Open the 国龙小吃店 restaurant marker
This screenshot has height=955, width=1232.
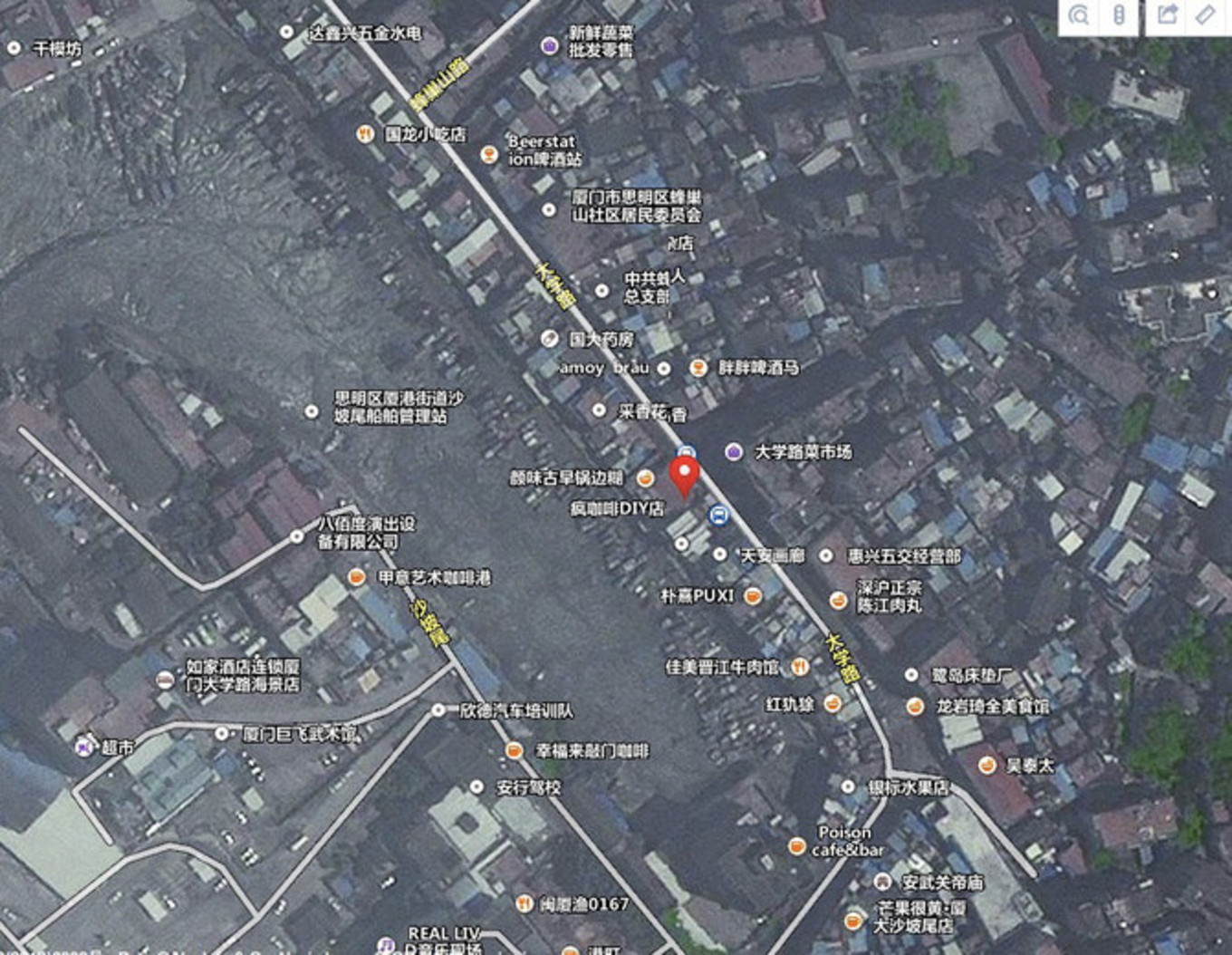[x=365, y=134]
